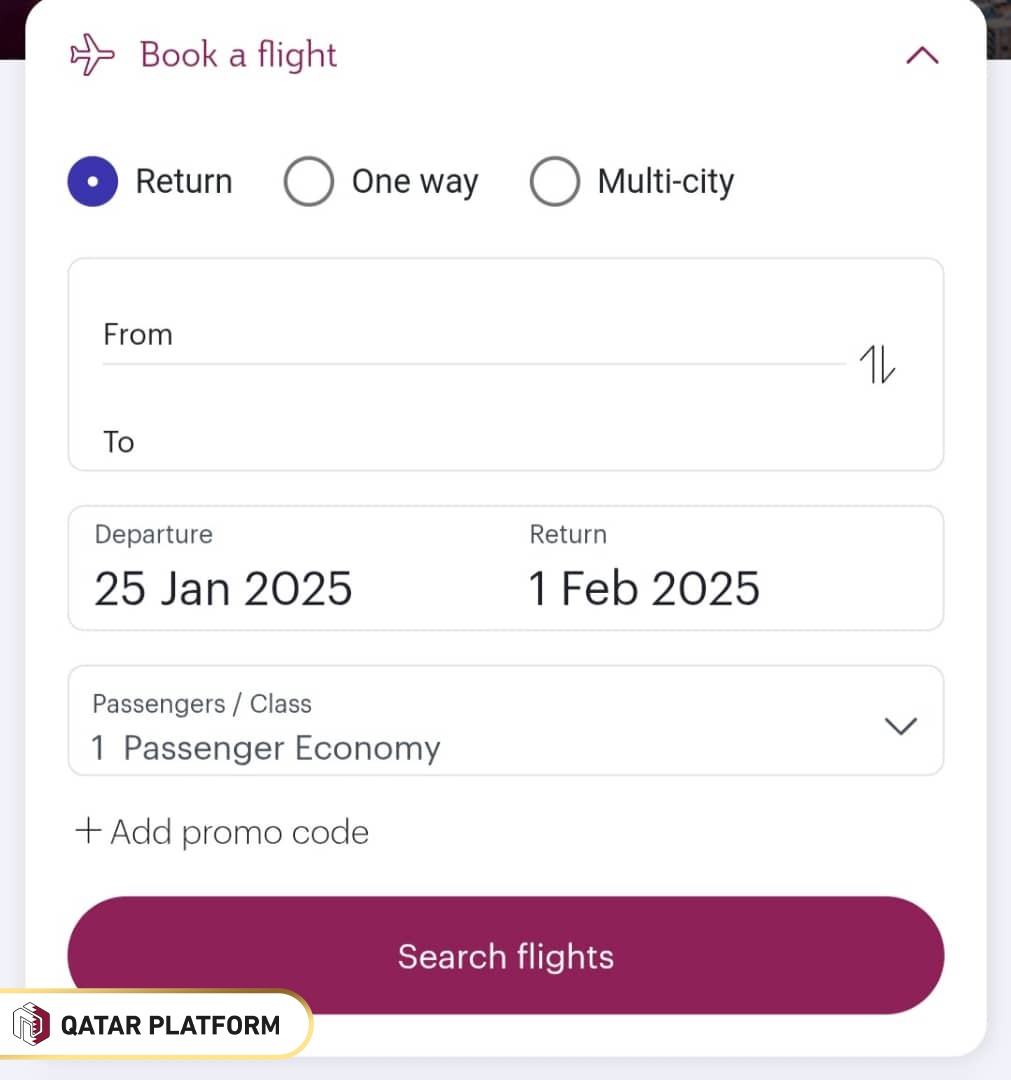Click the airplane icon beside Book a flight
Viewport: 1011px width, 1080px height.
tap(91, 56)
